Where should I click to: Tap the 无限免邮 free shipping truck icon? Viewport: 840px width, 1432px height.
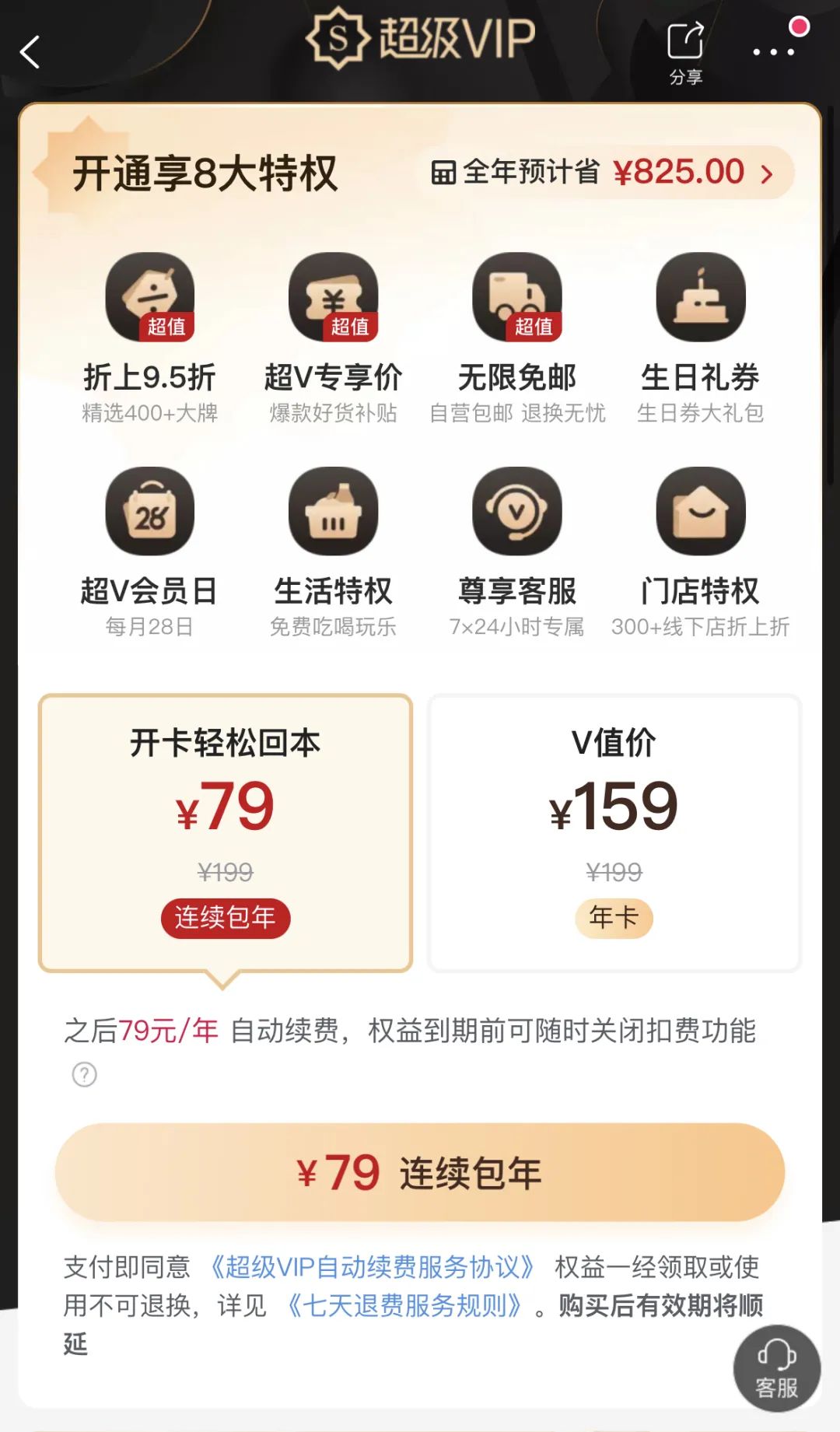[516, 296]
